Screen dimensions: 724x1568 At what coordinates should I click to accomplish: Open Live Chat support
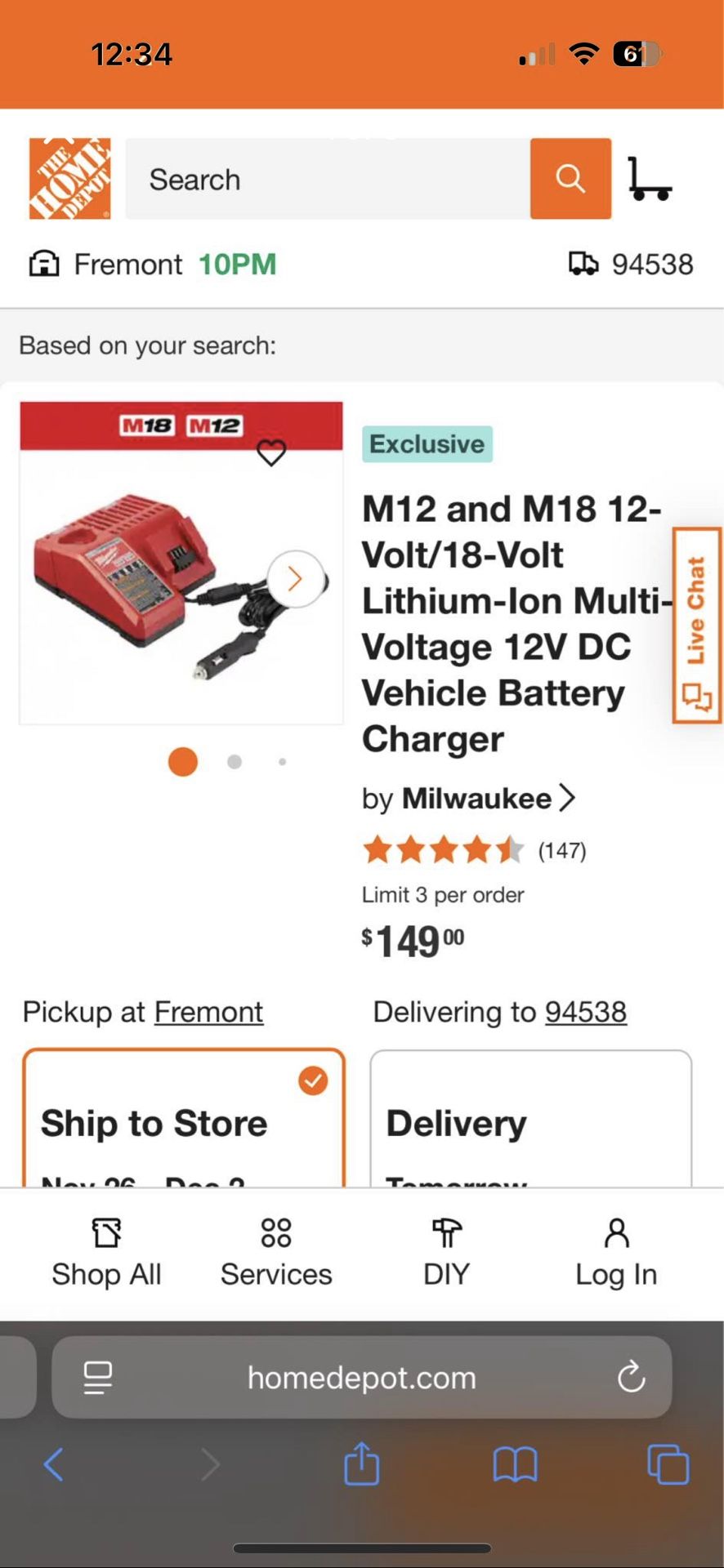click(696, 626)
